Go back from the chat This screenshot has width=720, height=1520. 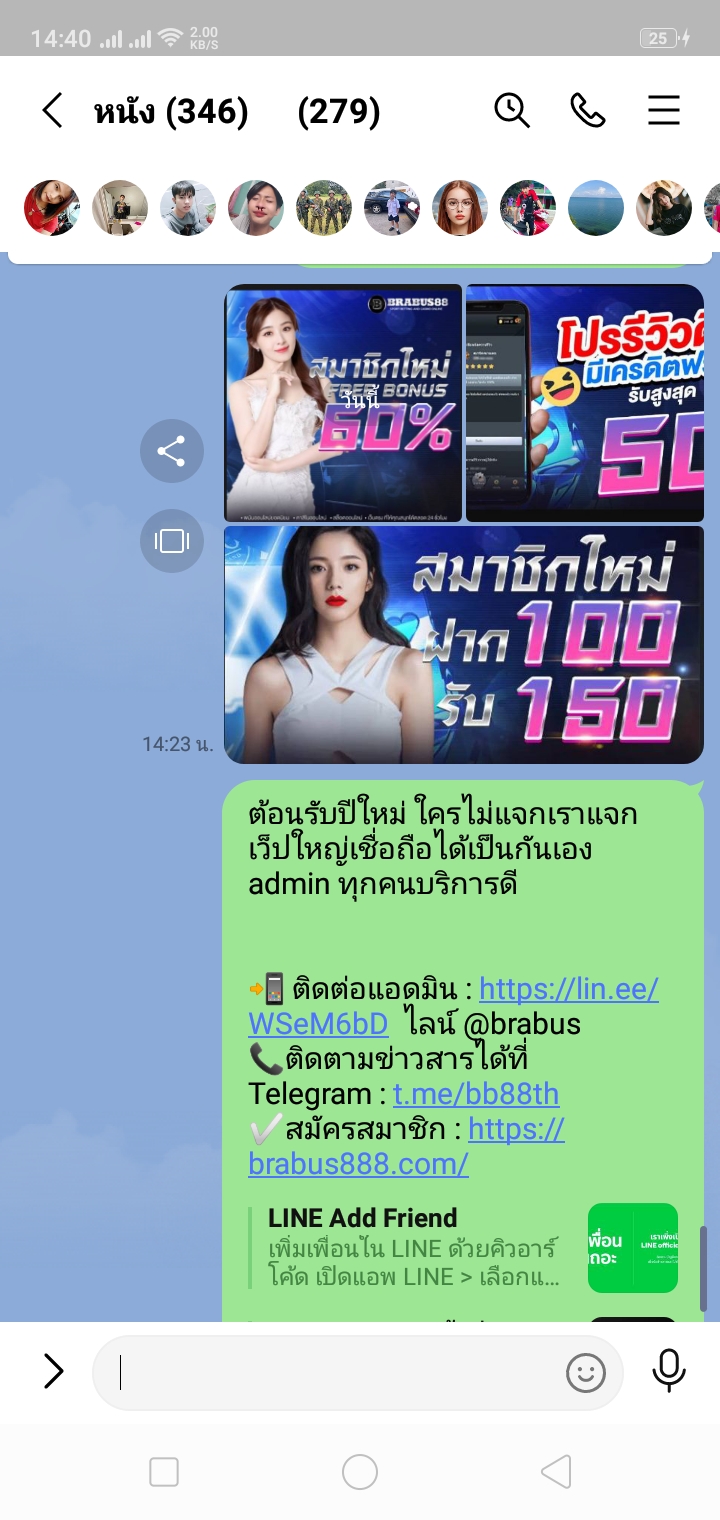[x=52, y=111]
